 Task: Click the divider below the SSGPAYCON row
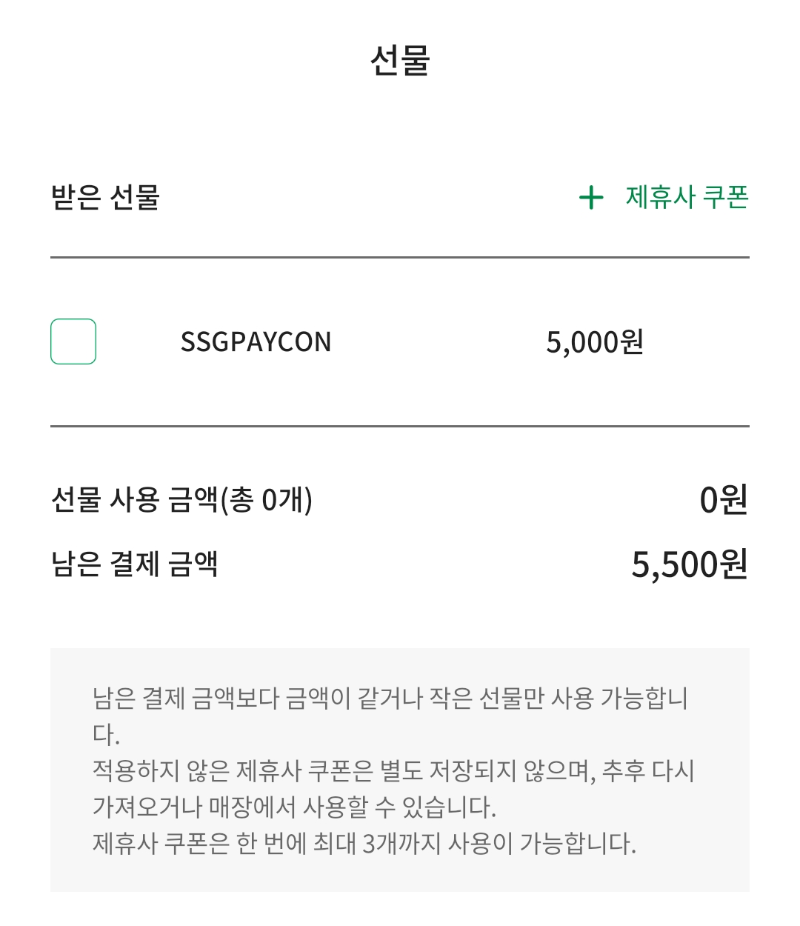click(400, 424)
